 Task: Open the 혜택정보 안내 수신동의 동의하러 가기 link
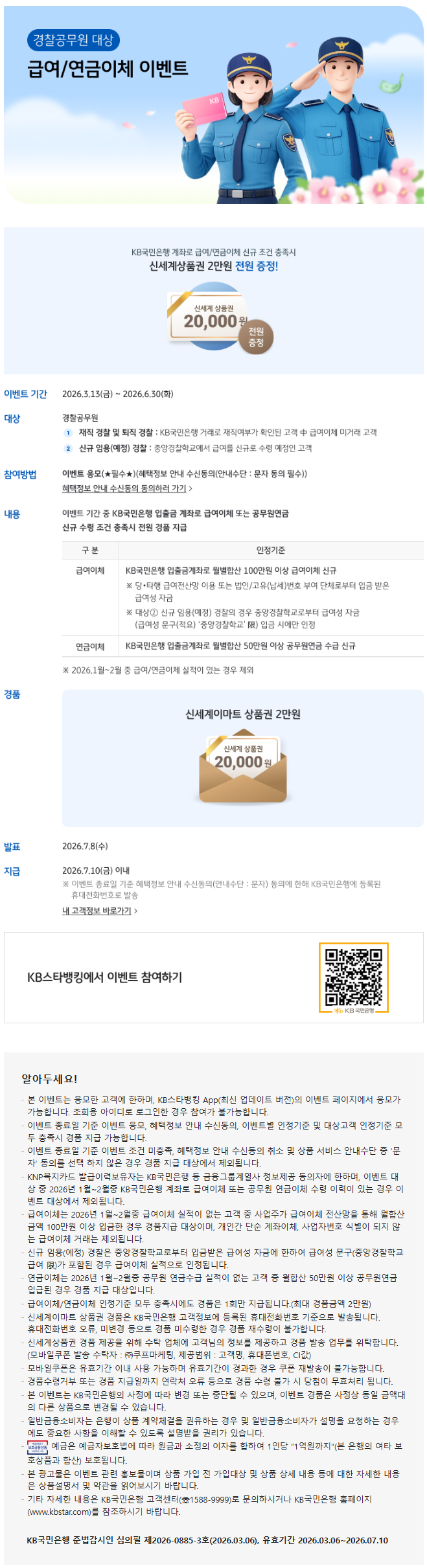click(x=126, y=488)
